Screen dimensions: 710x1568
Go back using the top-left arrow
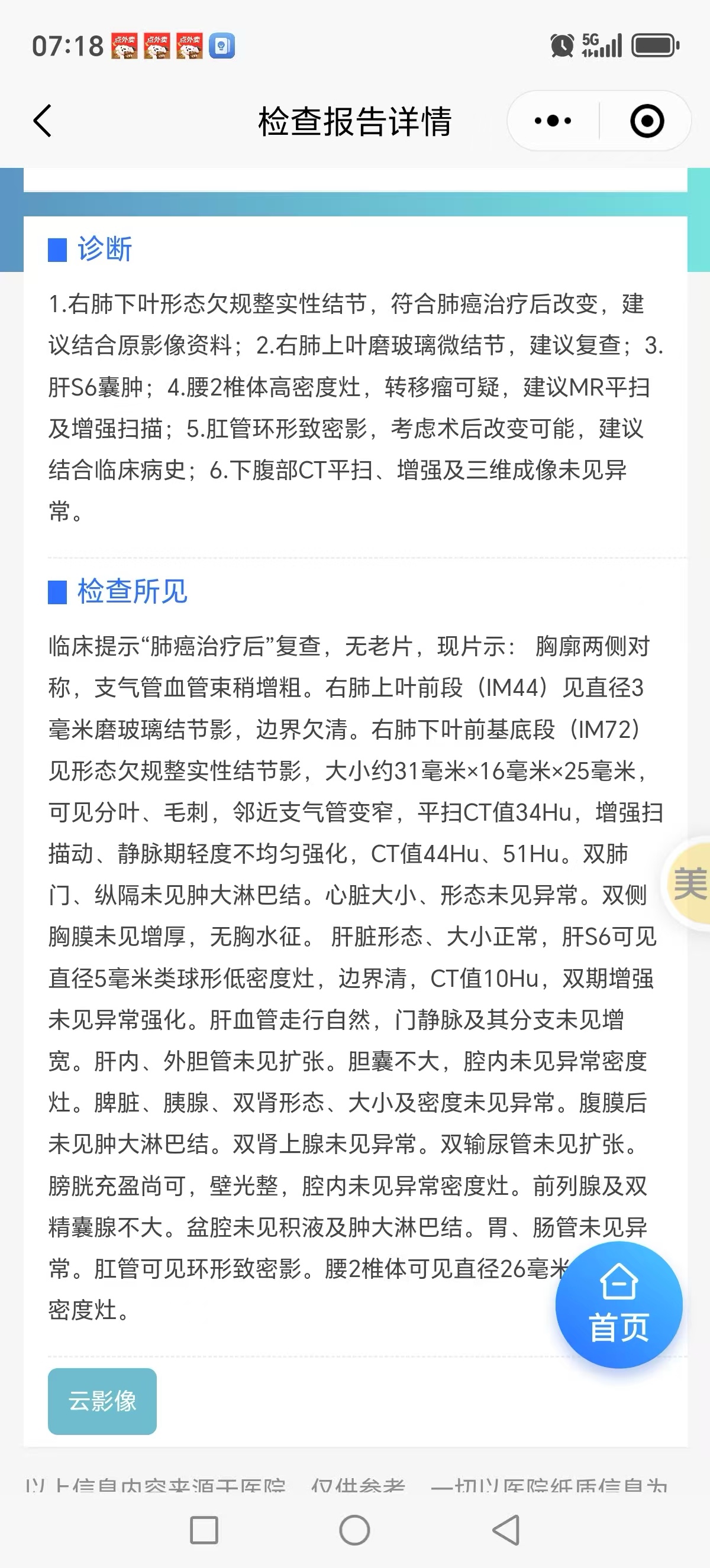pyautogui.click(x=43, y=121)
